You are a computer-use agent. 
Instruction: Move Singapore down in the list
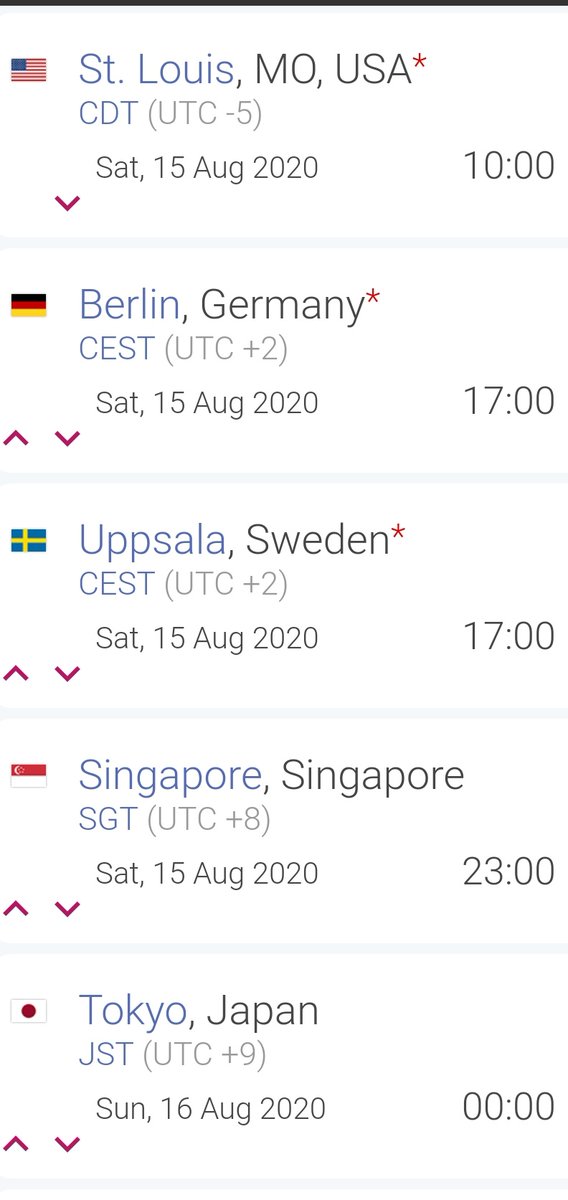tap(67, 908)
